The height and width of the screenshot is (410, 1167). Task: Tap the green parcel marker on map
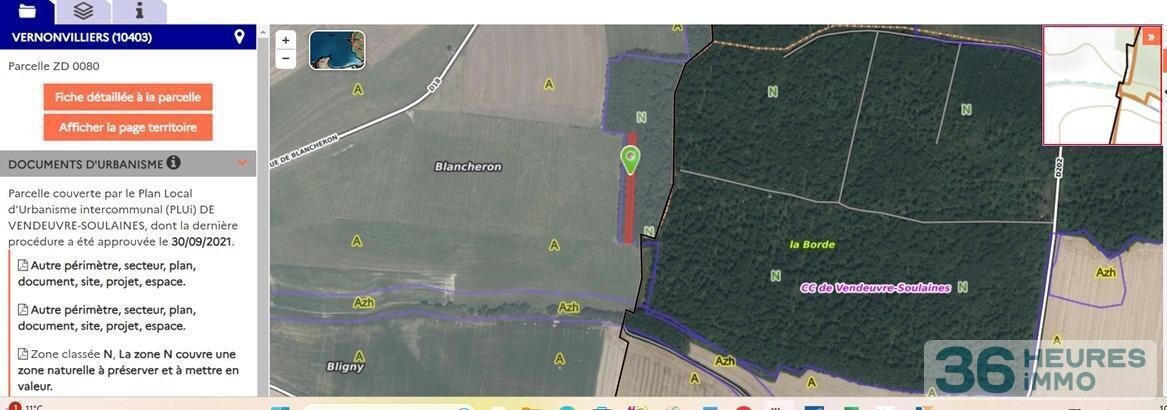630,159
